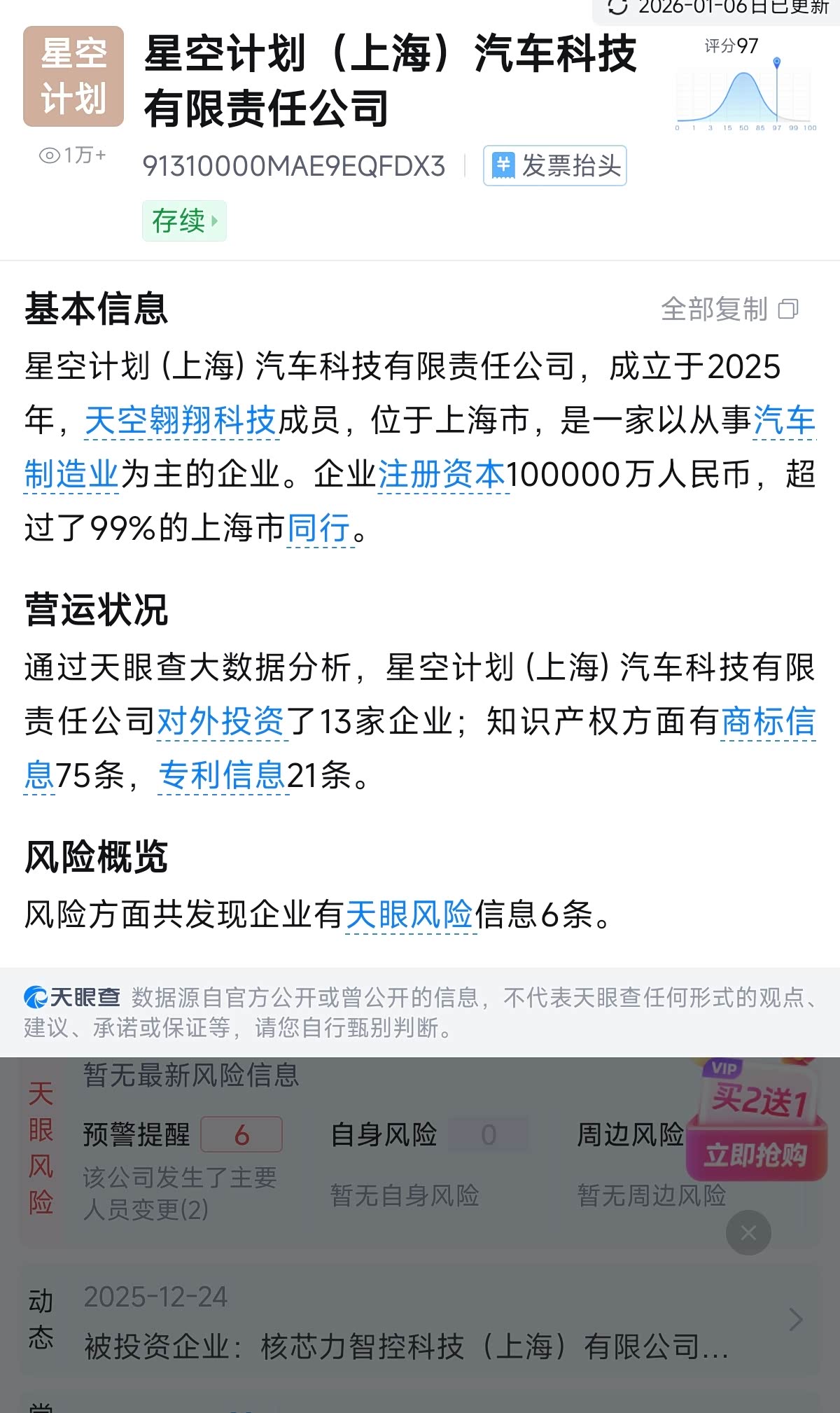Open the 天空翱翔科技 link
This screenshot has width=840, height=1413.
tap(181, 421)
